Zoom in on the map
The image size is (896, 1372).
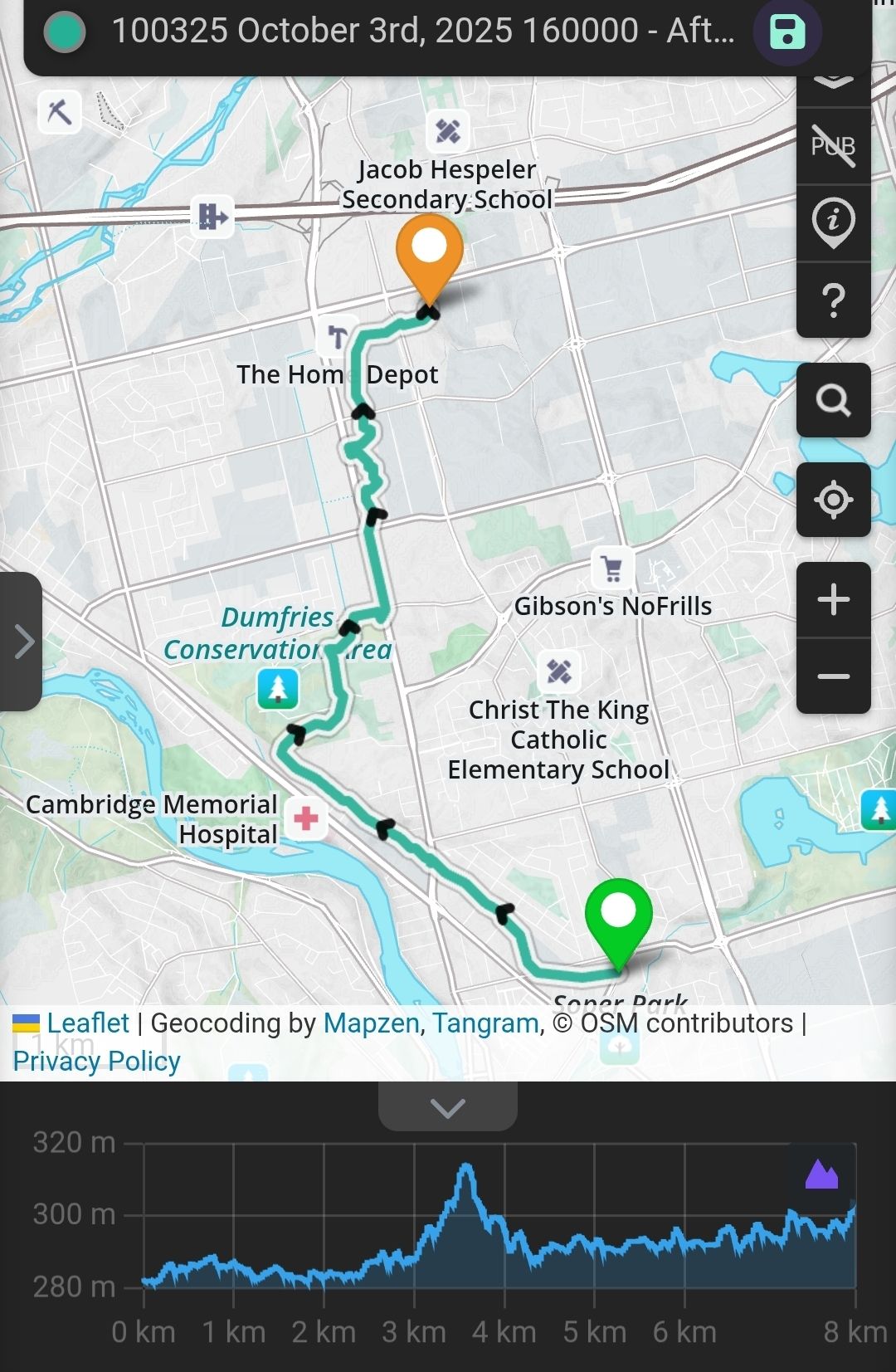pos(833,599)
